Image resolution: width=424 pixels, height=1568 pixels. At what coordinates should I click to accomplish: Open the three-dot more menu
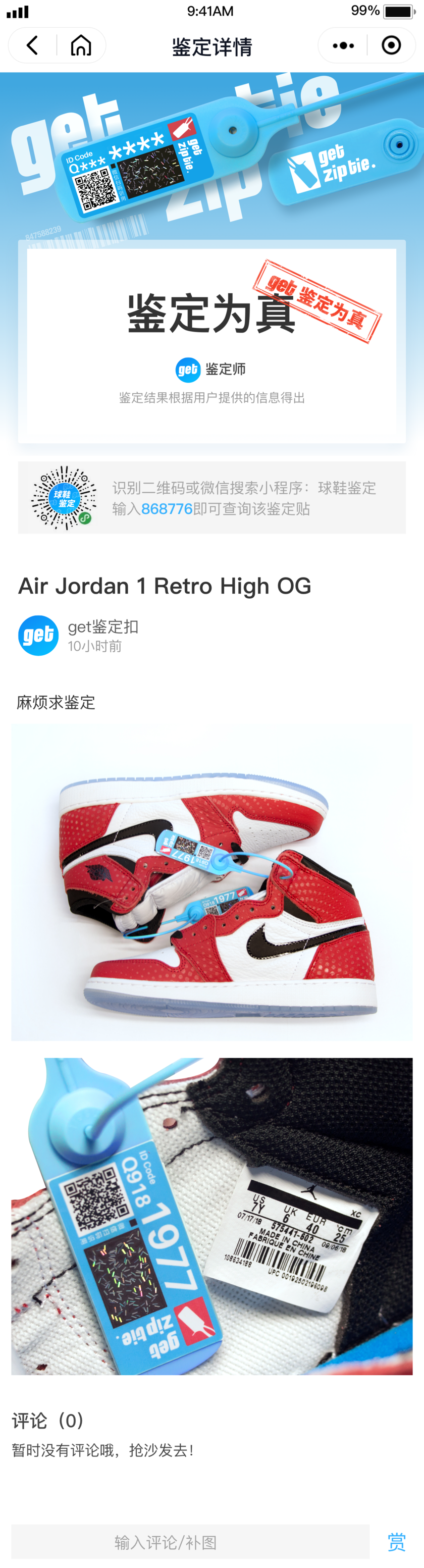point(343,45)
